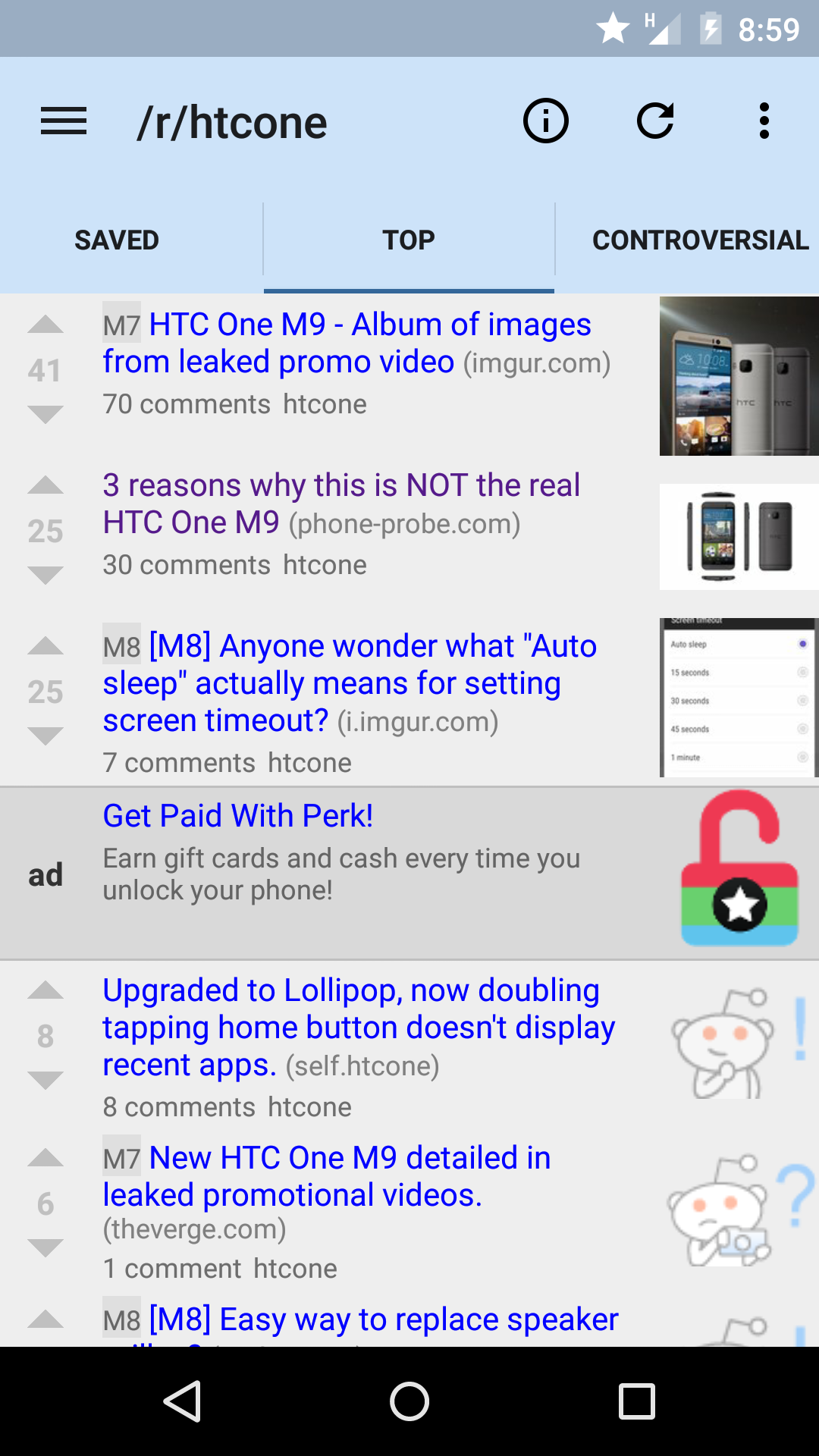Open the overflow options menu

click(764, 121)
